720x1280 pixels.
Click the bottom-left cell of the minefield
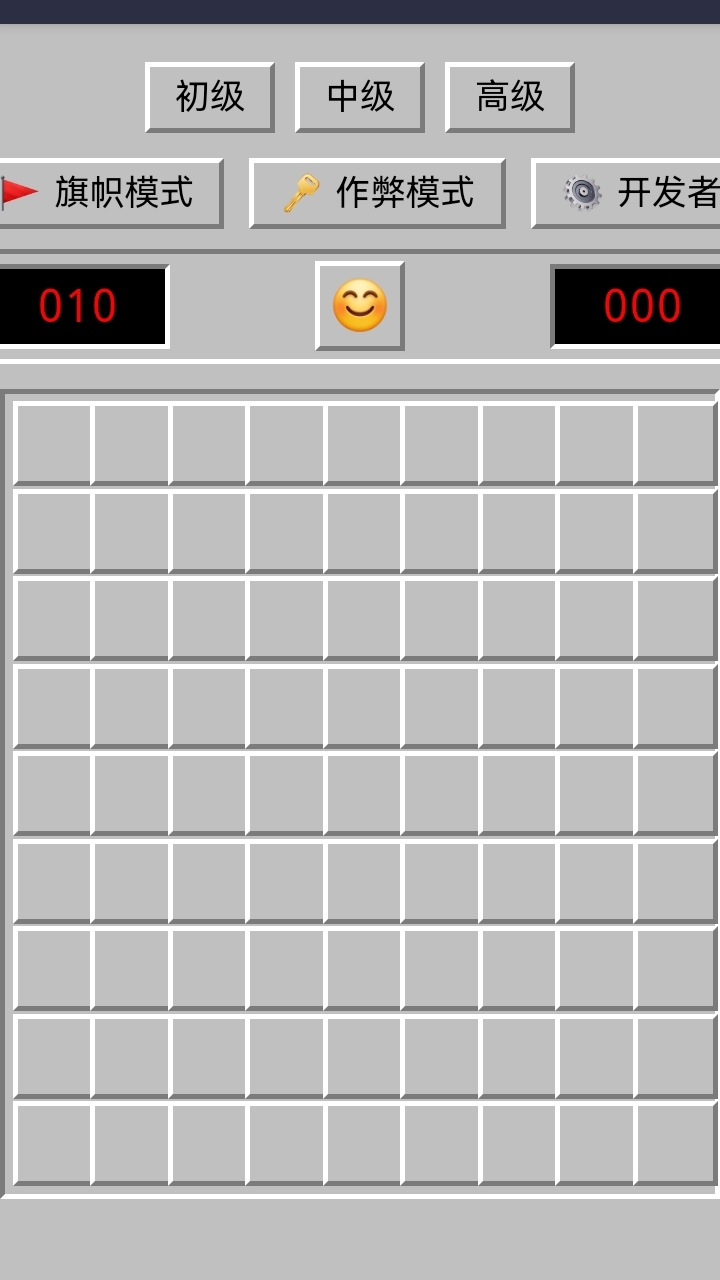point(51,1142)
